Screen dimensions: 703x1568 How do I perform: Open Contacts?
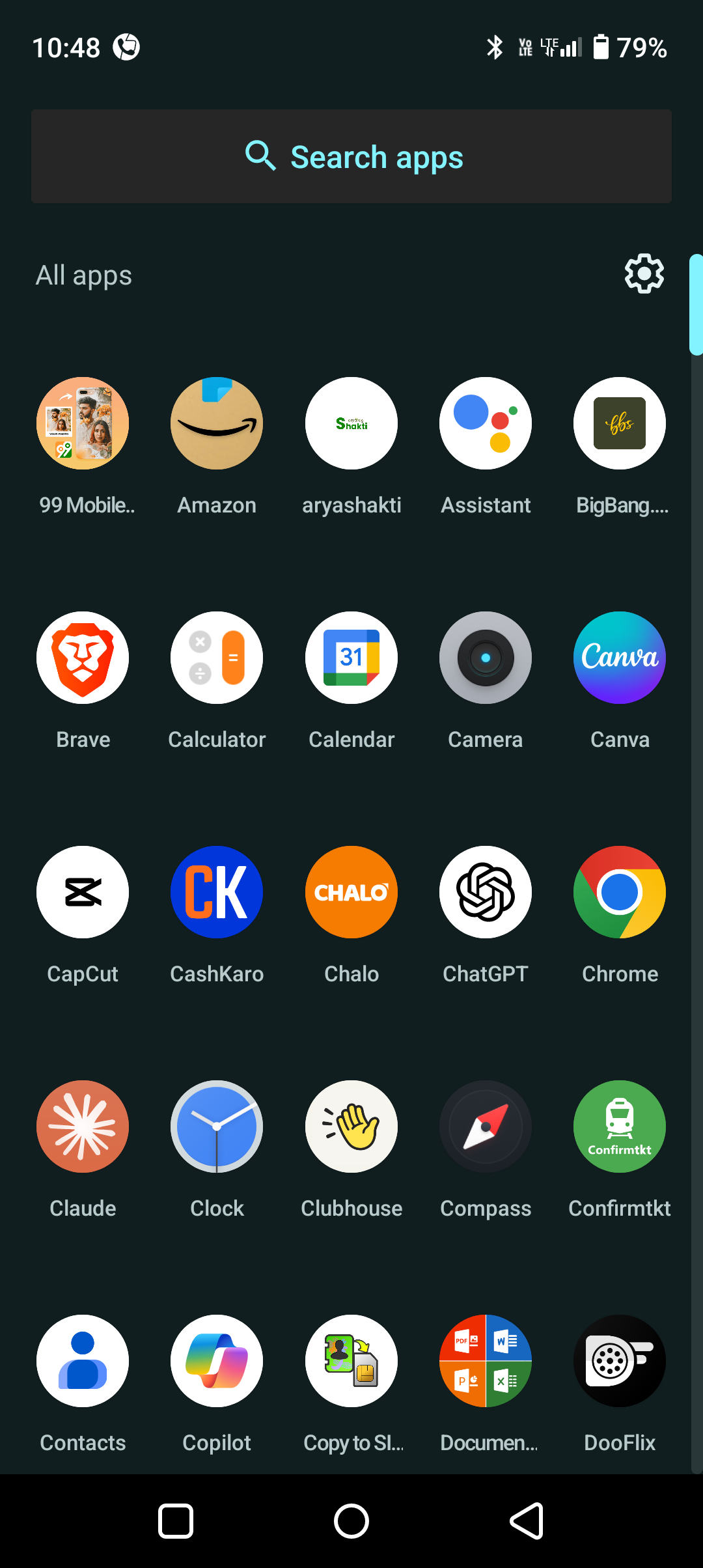click(83, 1361)
